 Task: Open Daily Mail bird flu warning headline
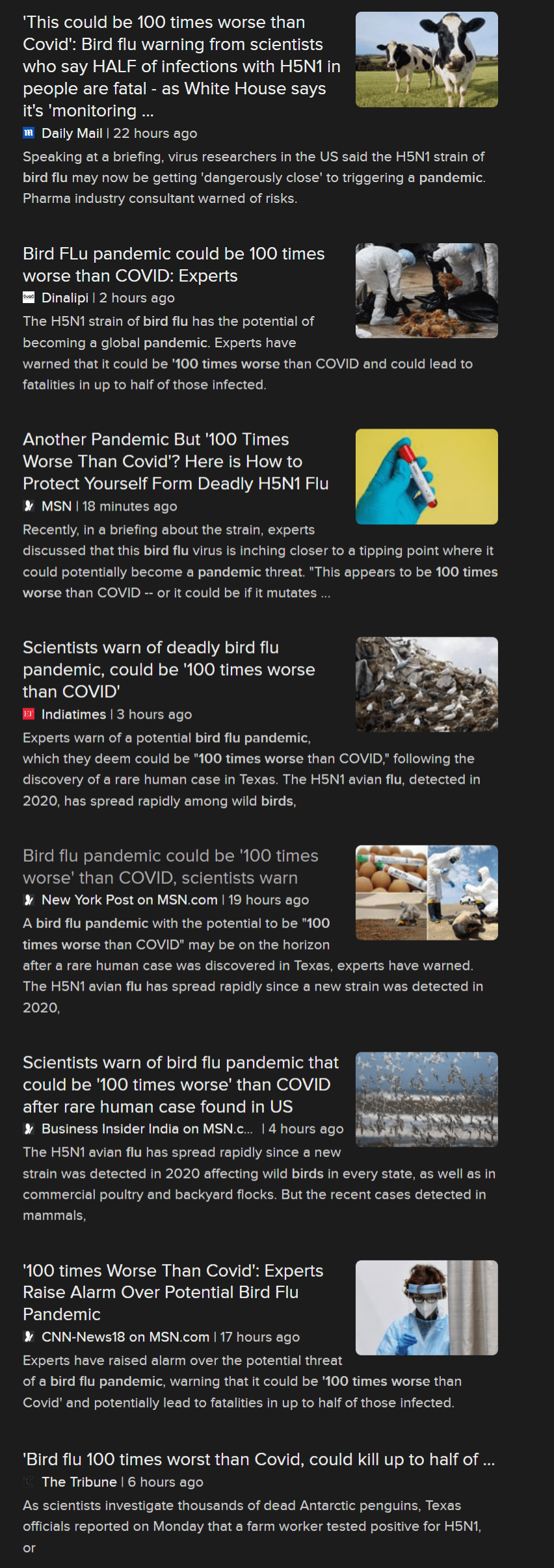pos(181,66)
